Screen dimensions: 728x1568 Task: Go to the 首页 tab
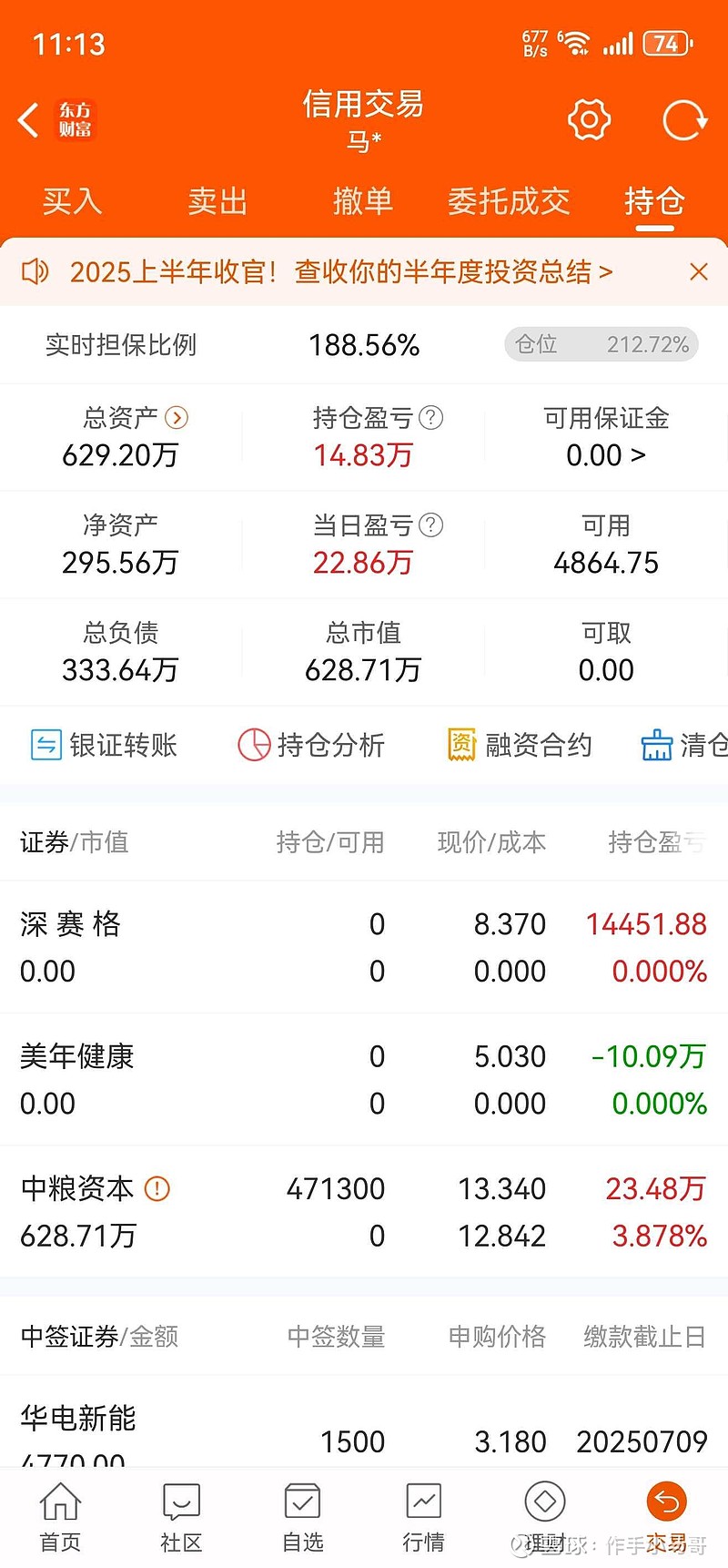click(x=60, y=1517)
